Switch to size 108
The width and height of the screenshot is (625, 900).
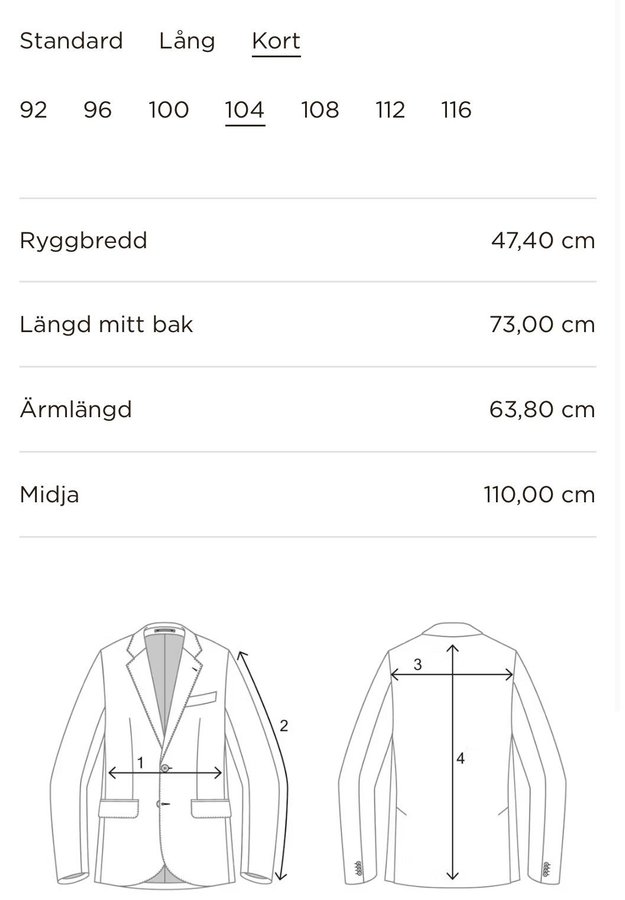pos(320,109)
